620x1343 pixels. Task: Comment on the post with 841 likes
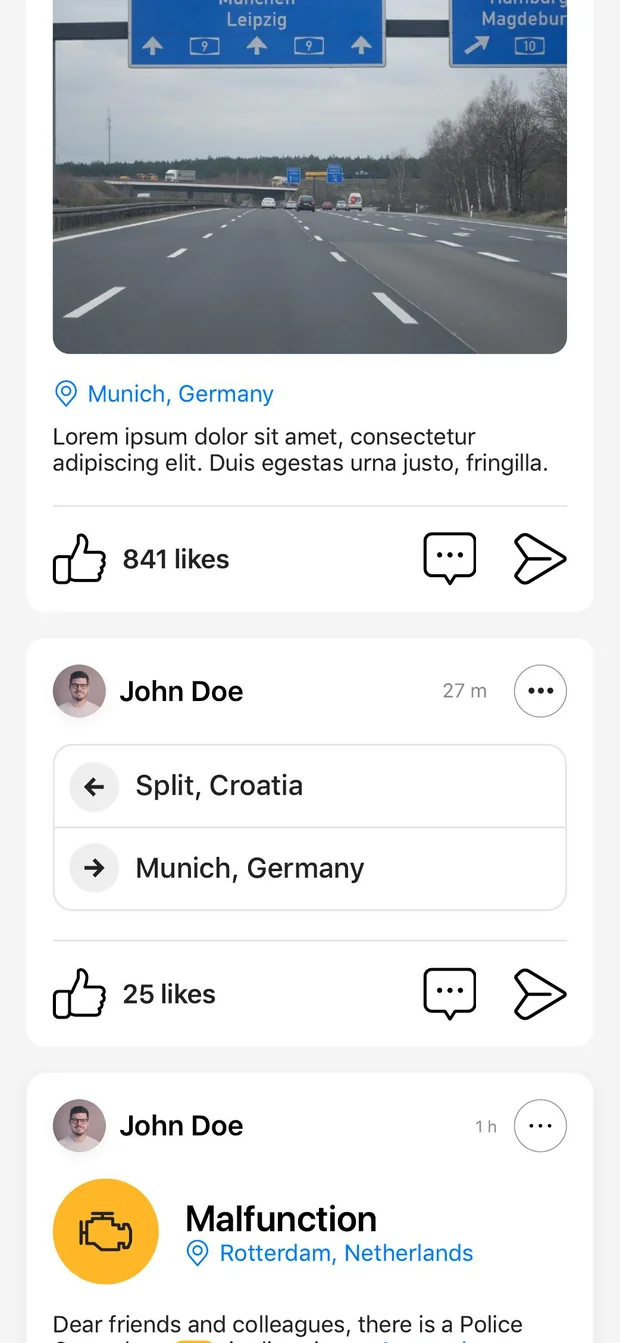tap(450, 559)
